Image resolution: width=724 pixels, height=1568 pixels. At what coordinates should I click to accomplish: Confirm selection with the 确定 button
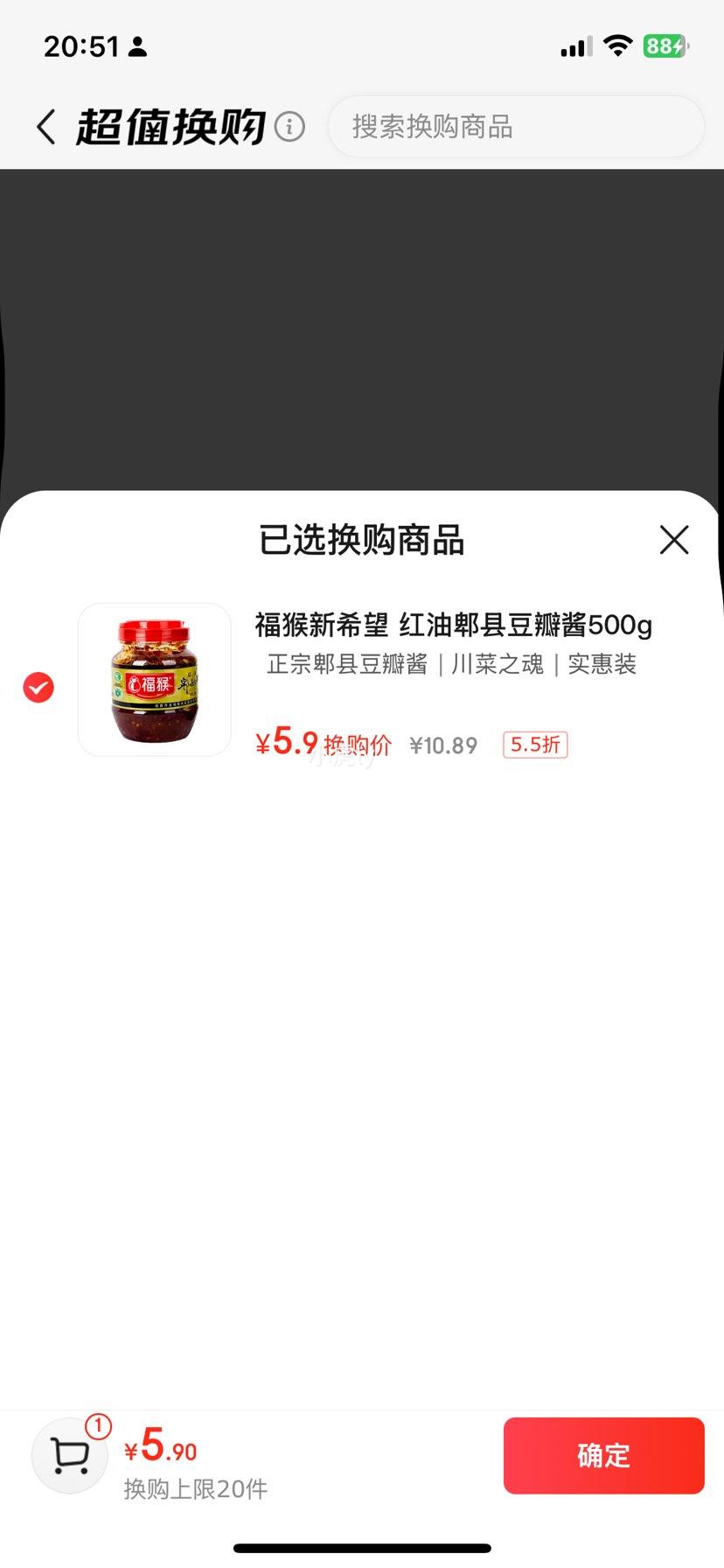(x=603, y=1455)
